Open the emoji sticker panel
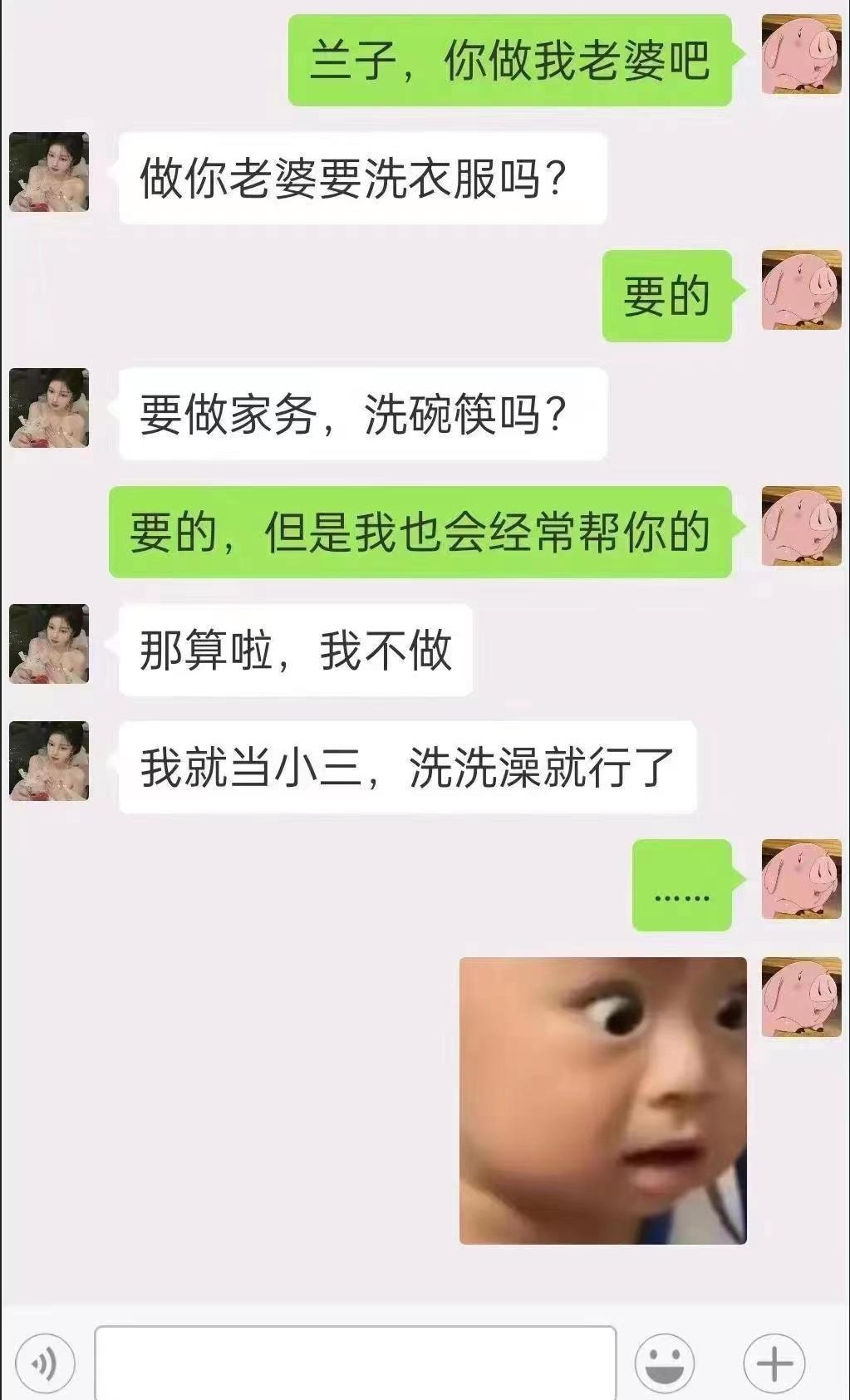Image resolution: width=850 pixels, height=1400 pixels. click(664, 1363)
